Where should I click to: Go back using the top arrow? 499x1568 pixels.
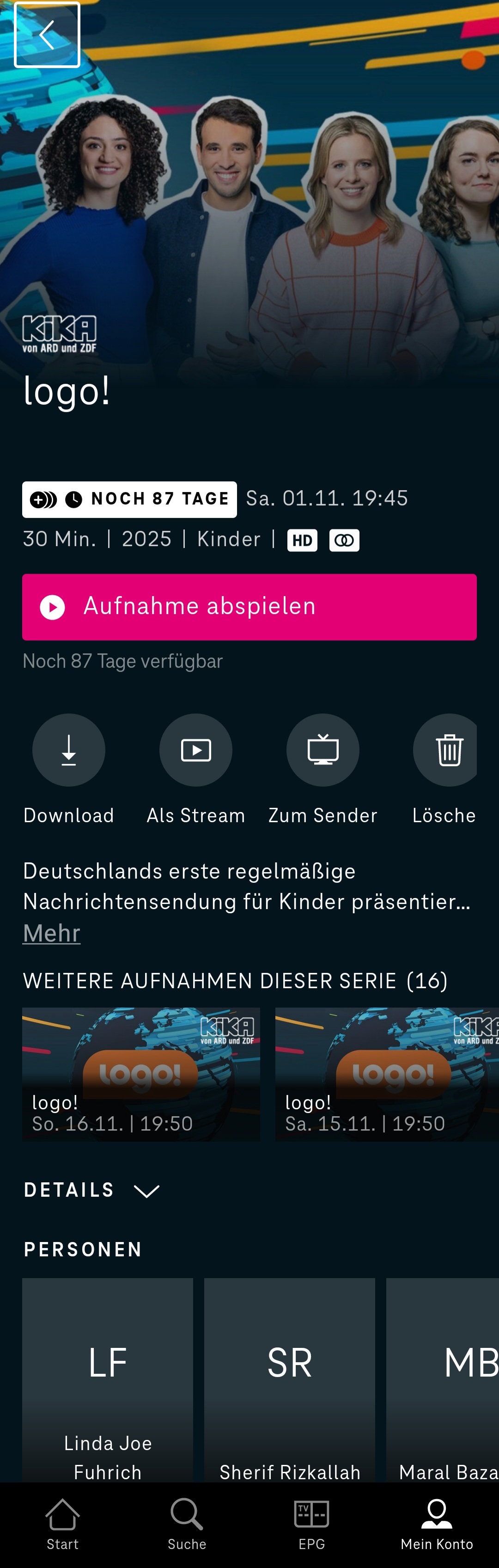point(47,35)
